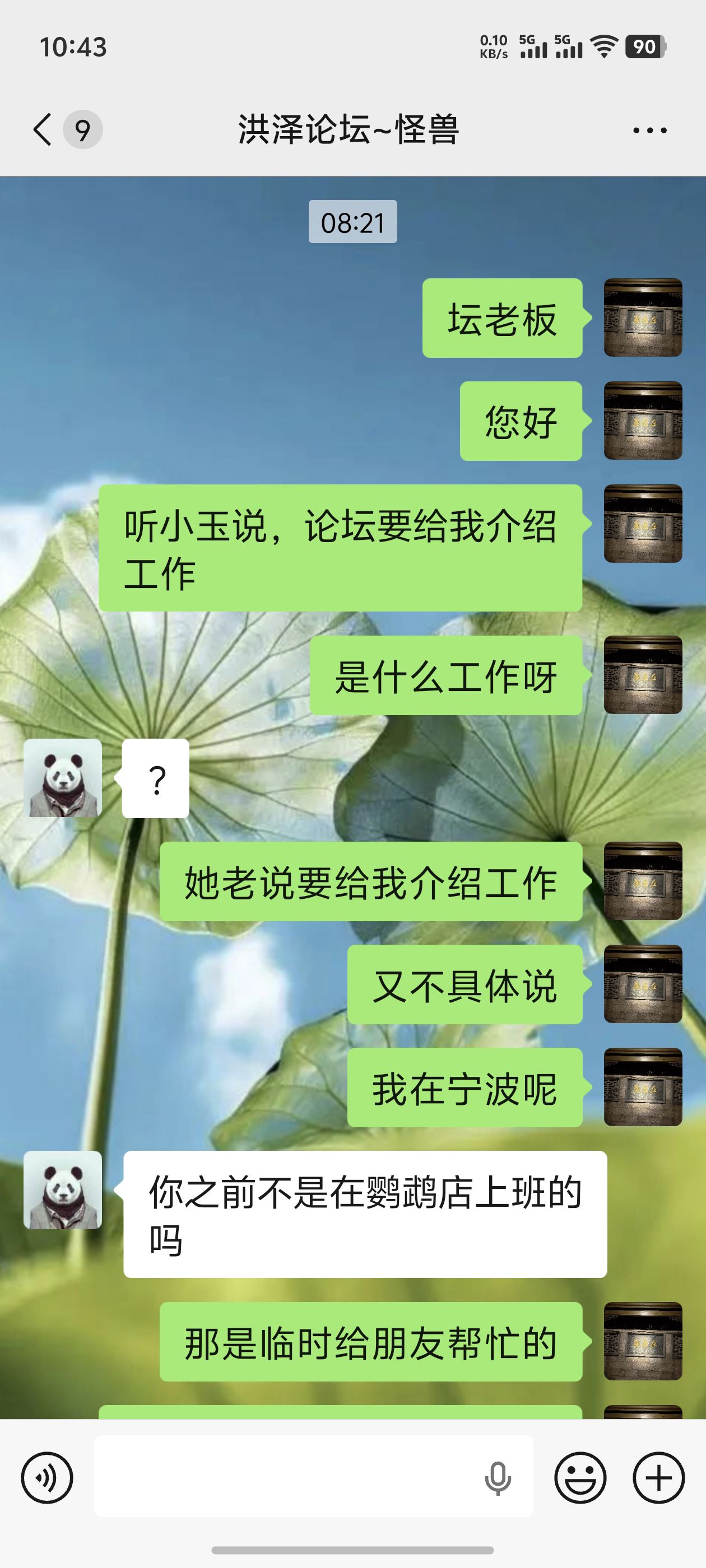Tap panda avatar beside 鹦鹉店 message
Viewport: 706px width, 1568px height.
pos(63,1189)
